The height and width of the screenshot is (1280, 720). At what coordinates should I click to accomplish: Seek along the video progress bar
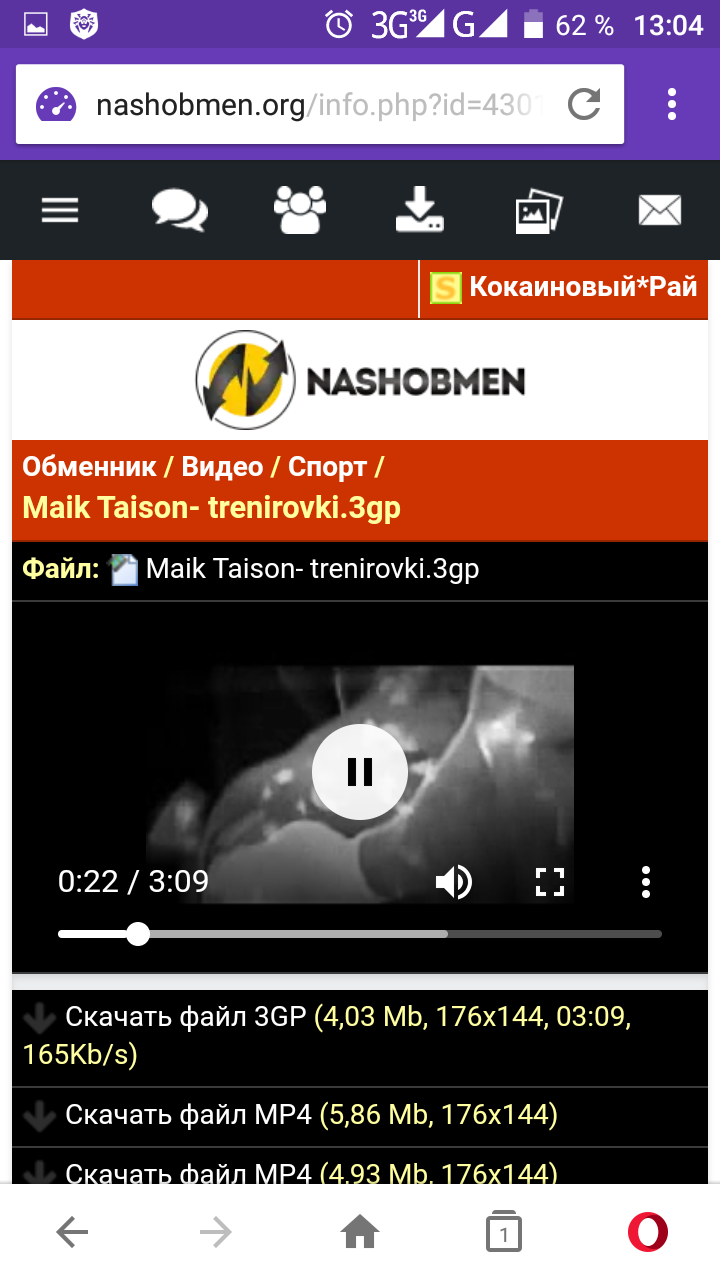(x=360, y=934)
